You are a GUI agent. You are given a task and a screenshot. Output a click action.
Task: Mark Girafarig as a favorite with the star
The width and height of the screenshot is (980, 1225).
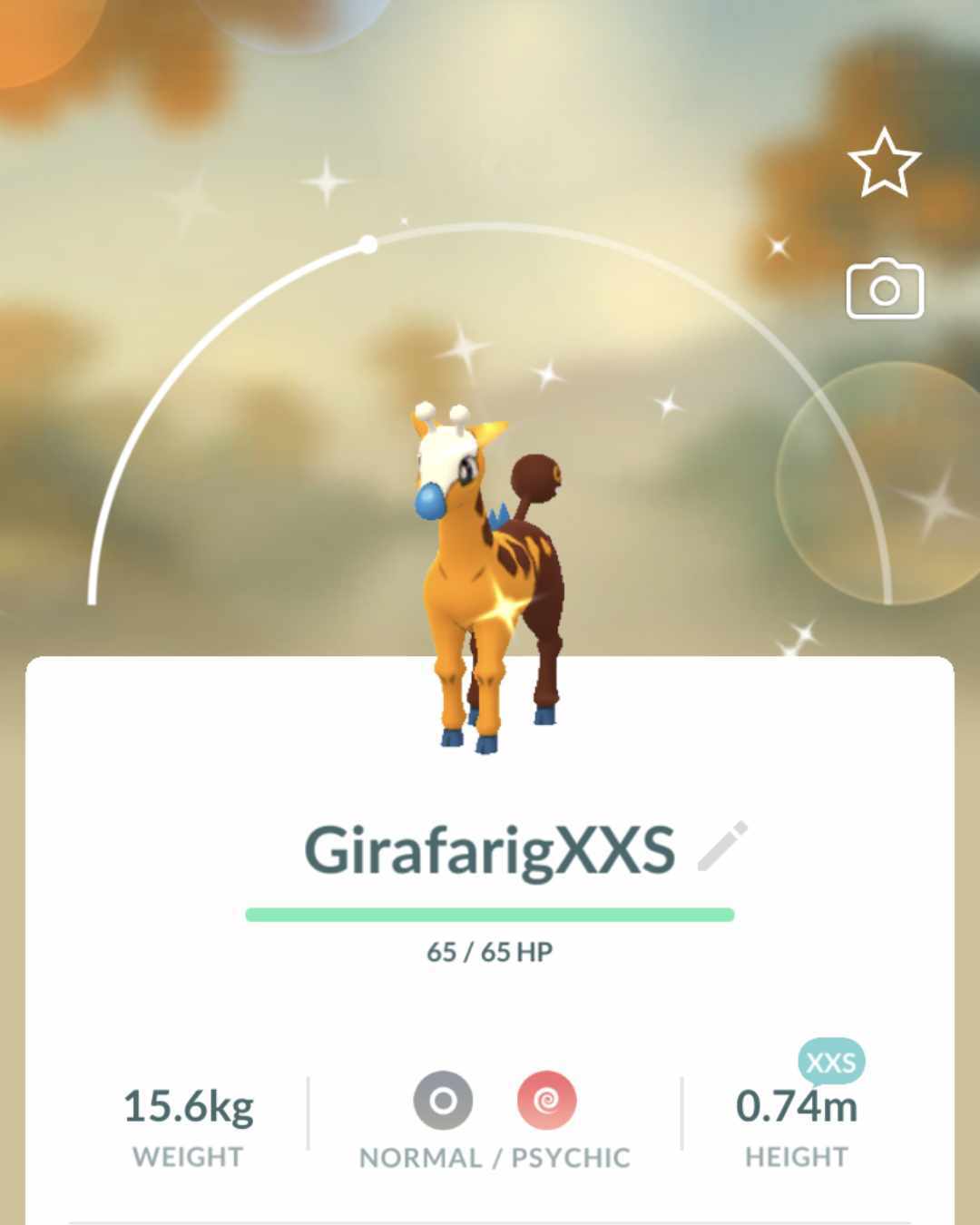(x=884, y=163)
